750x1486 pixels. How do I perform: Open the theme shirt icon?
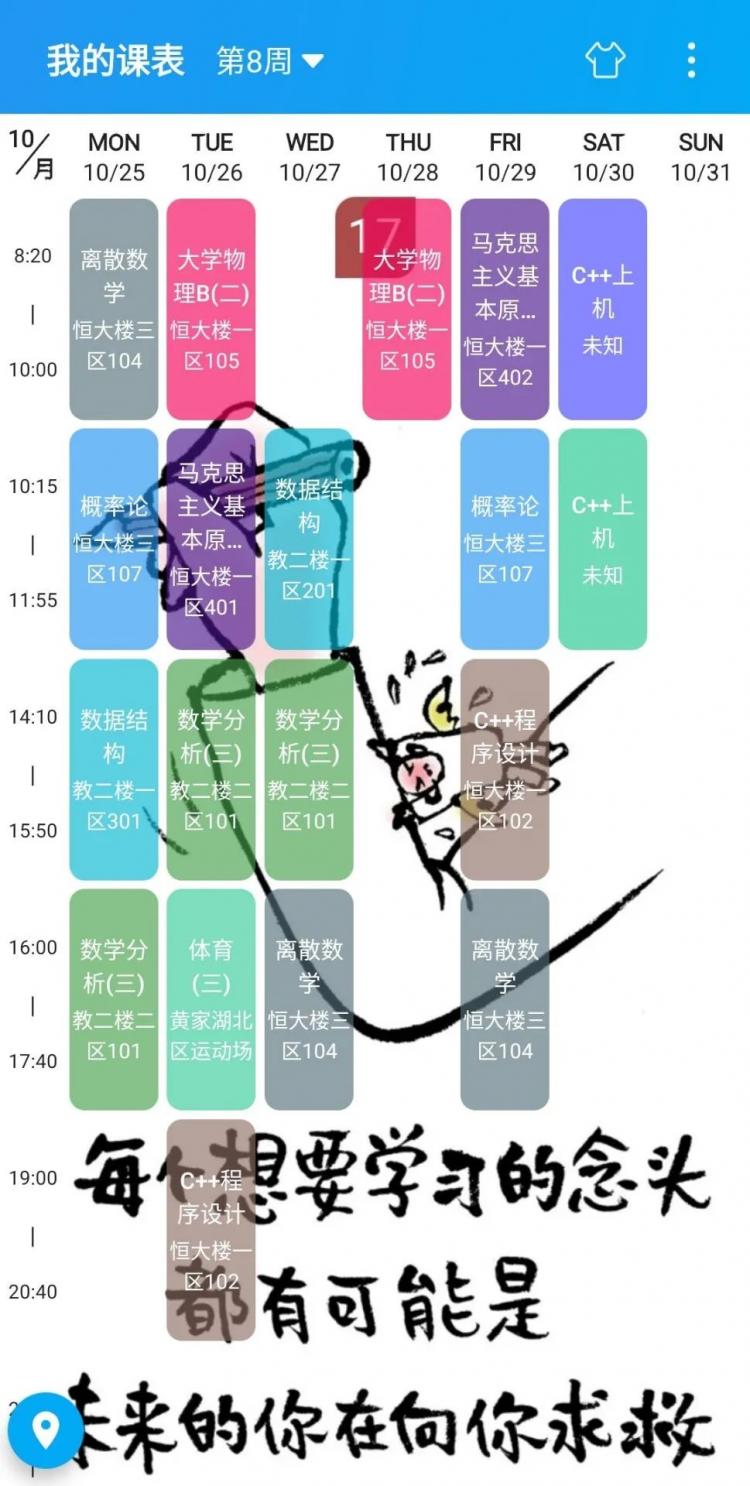point(605,60)
